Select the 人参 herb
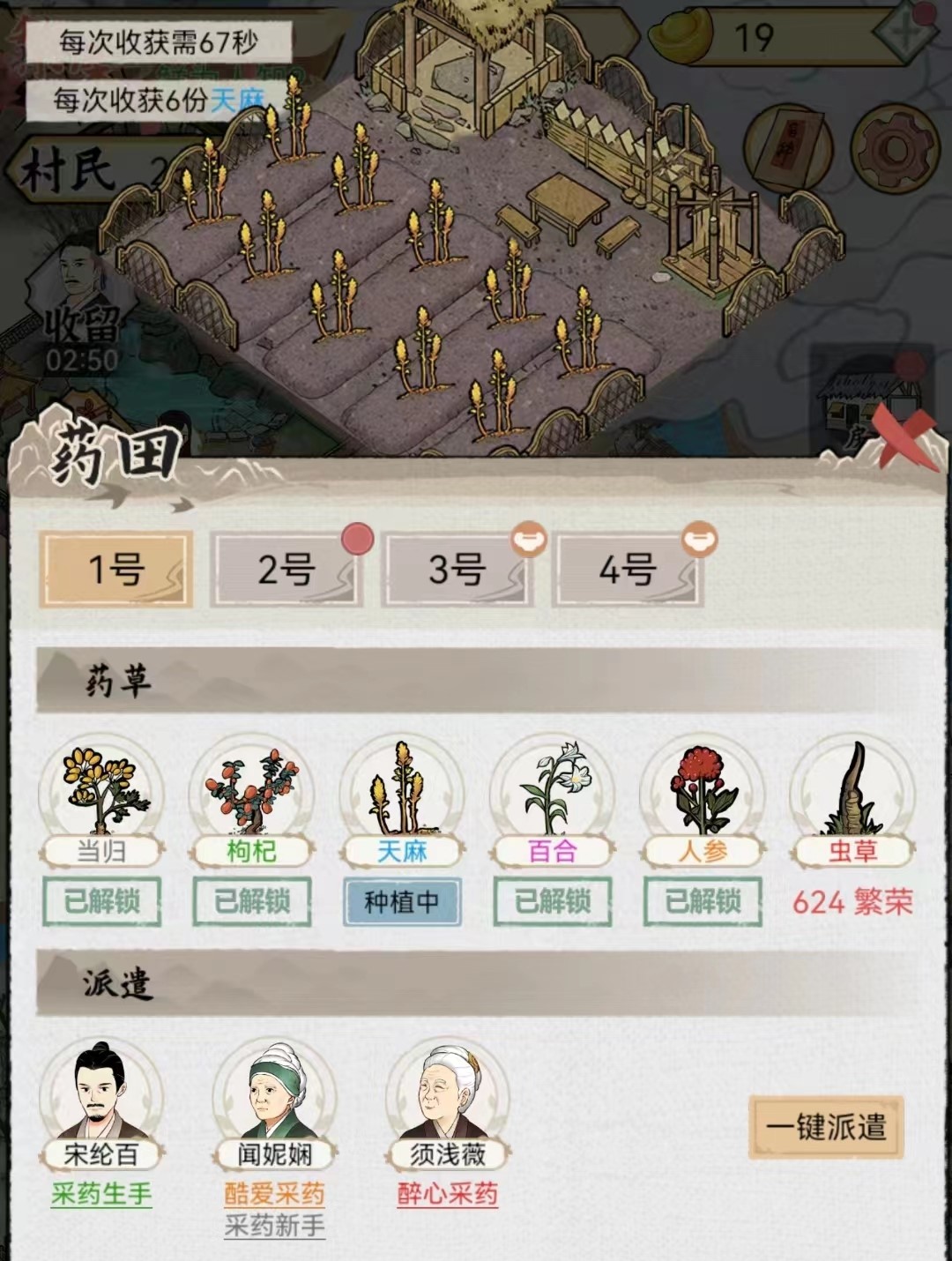 pos(703,791)
